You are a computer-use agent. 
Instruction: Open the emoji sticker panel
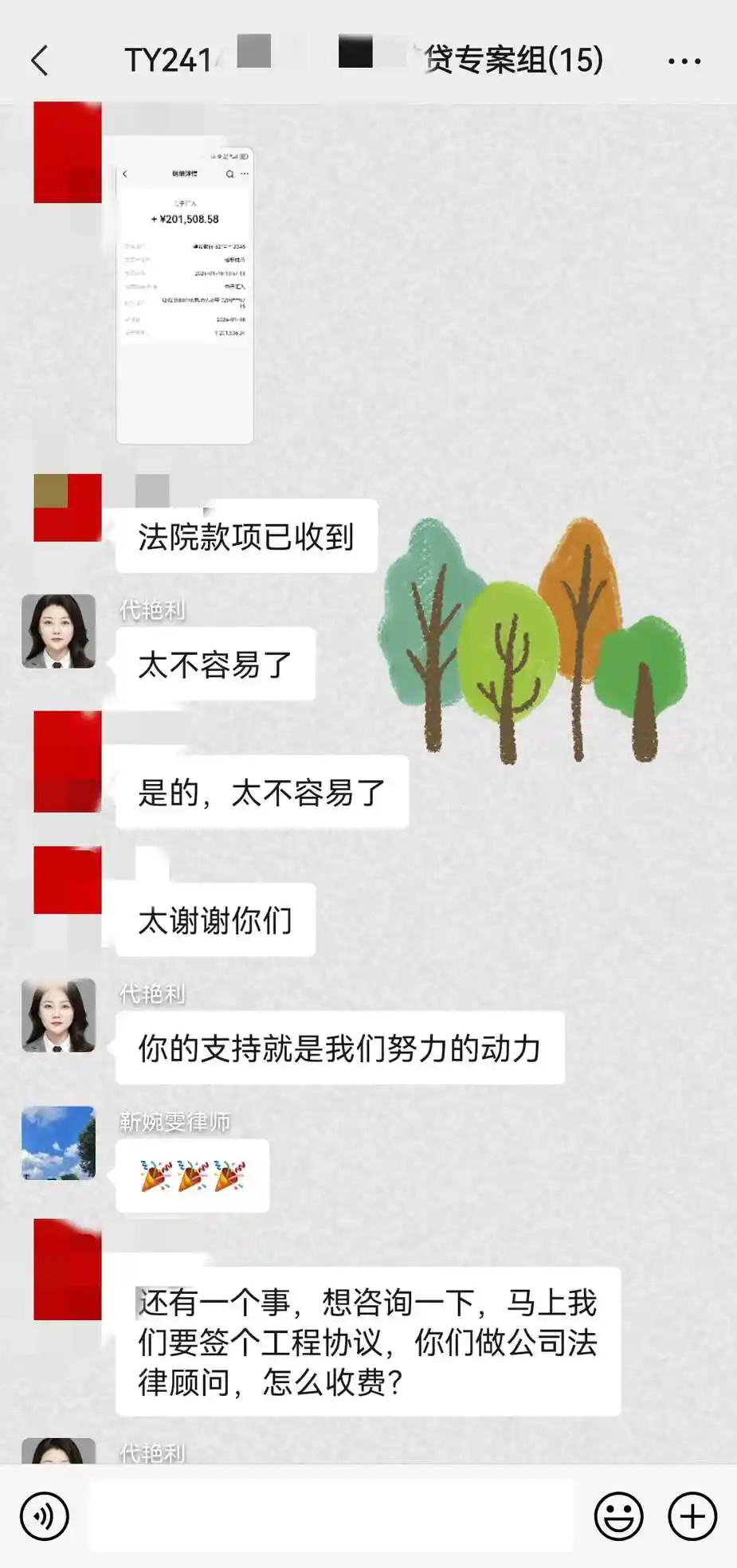click(618, 1516)
